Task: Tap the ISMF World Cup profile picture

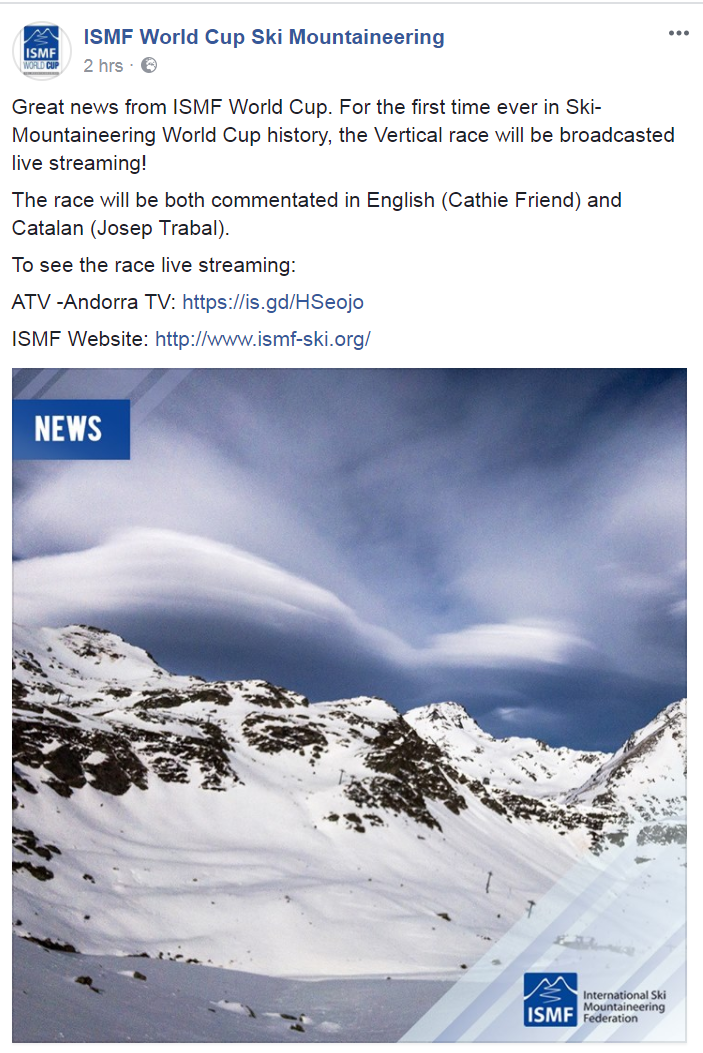Action: click(41, 51)
